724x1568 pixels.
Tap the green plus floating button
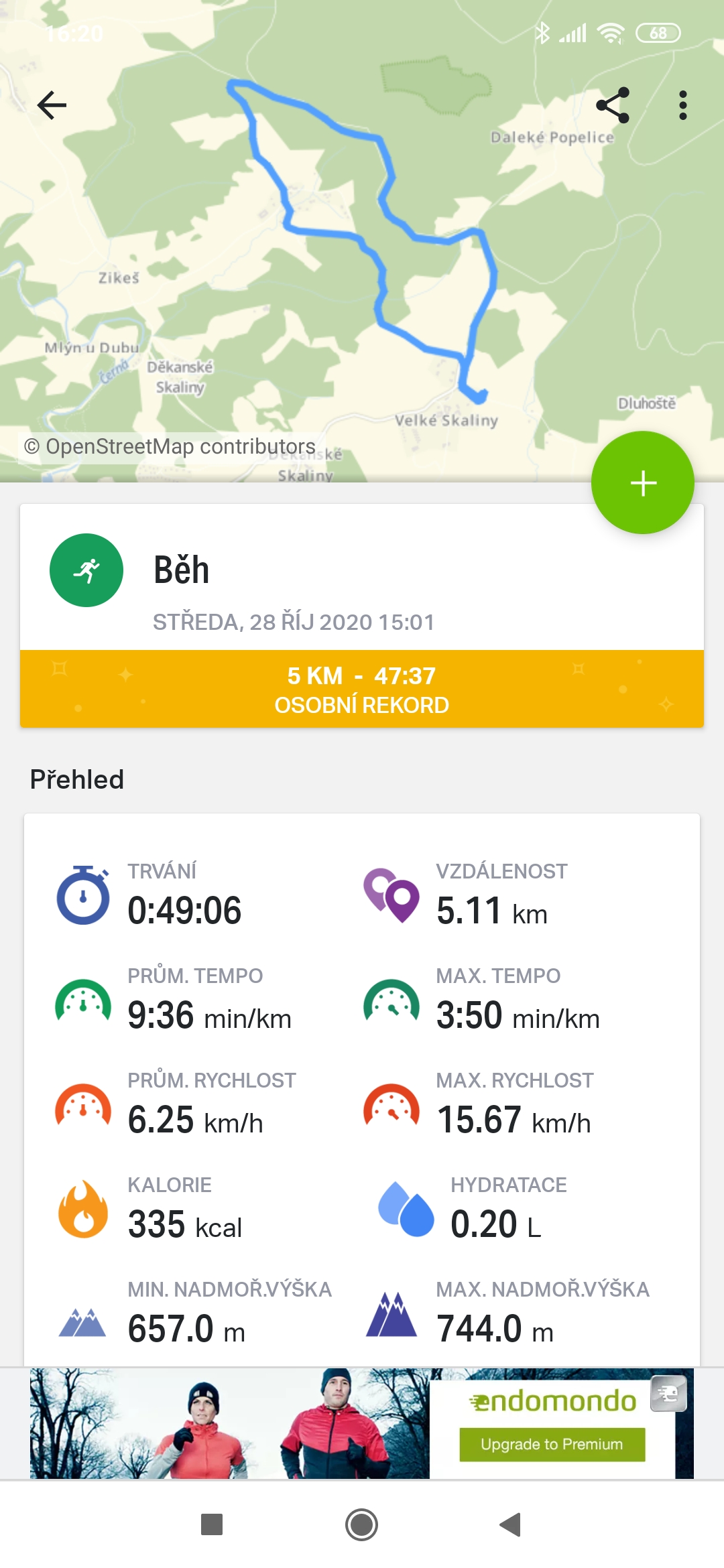click(x=642, y=482)
